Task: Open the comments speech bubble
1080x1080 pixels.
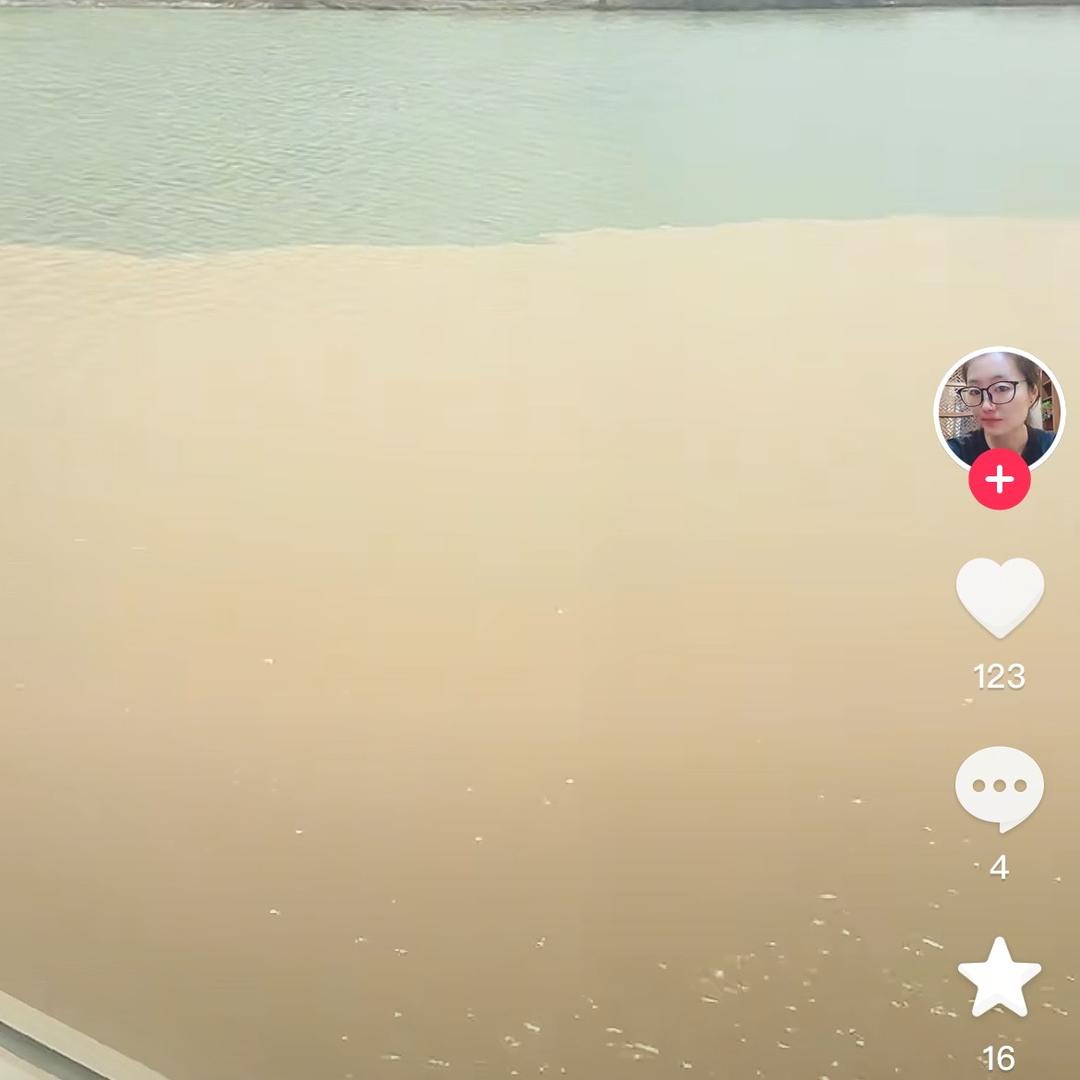Action: tap(999, 787)
